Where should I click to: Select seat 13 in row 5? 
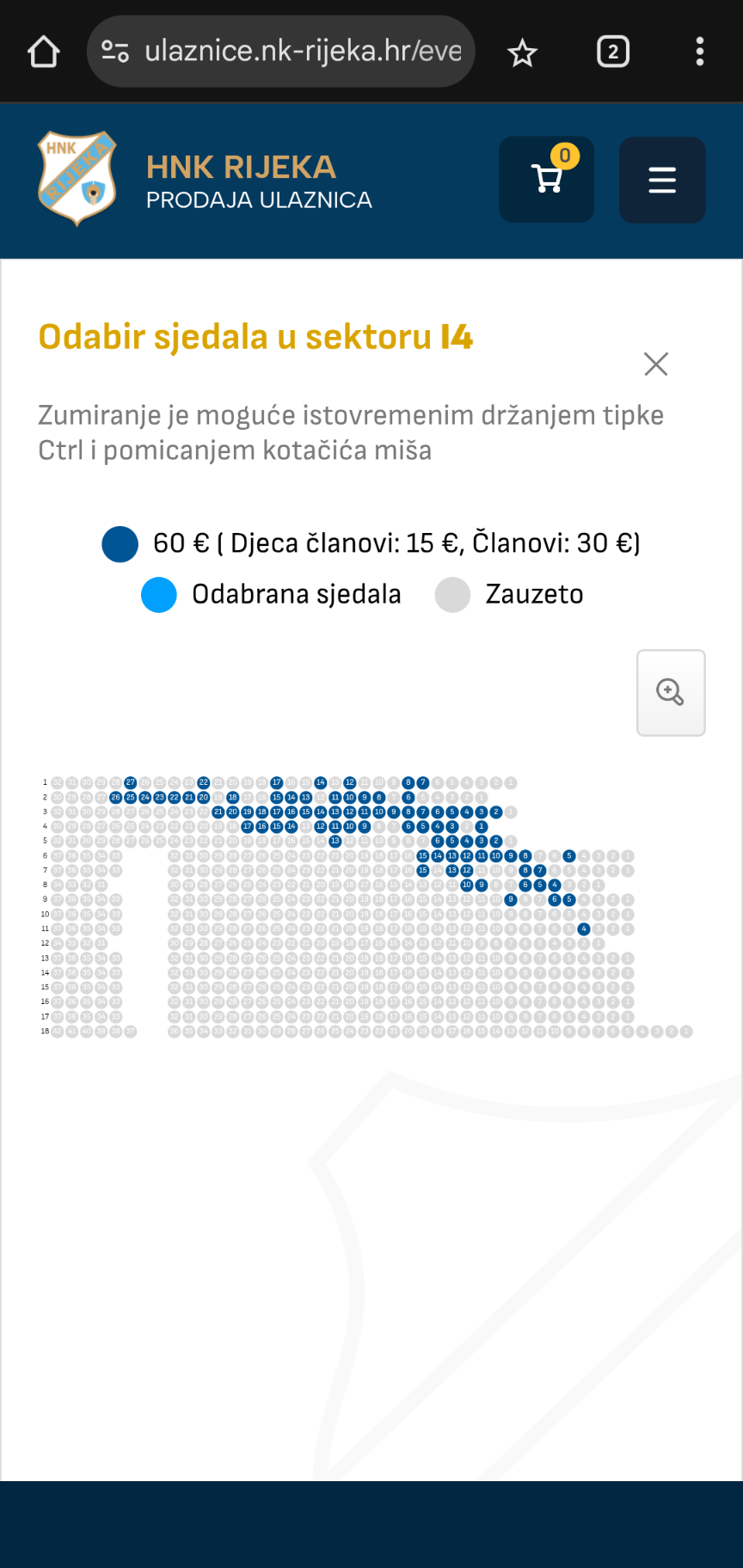click(x=335, y=841)
